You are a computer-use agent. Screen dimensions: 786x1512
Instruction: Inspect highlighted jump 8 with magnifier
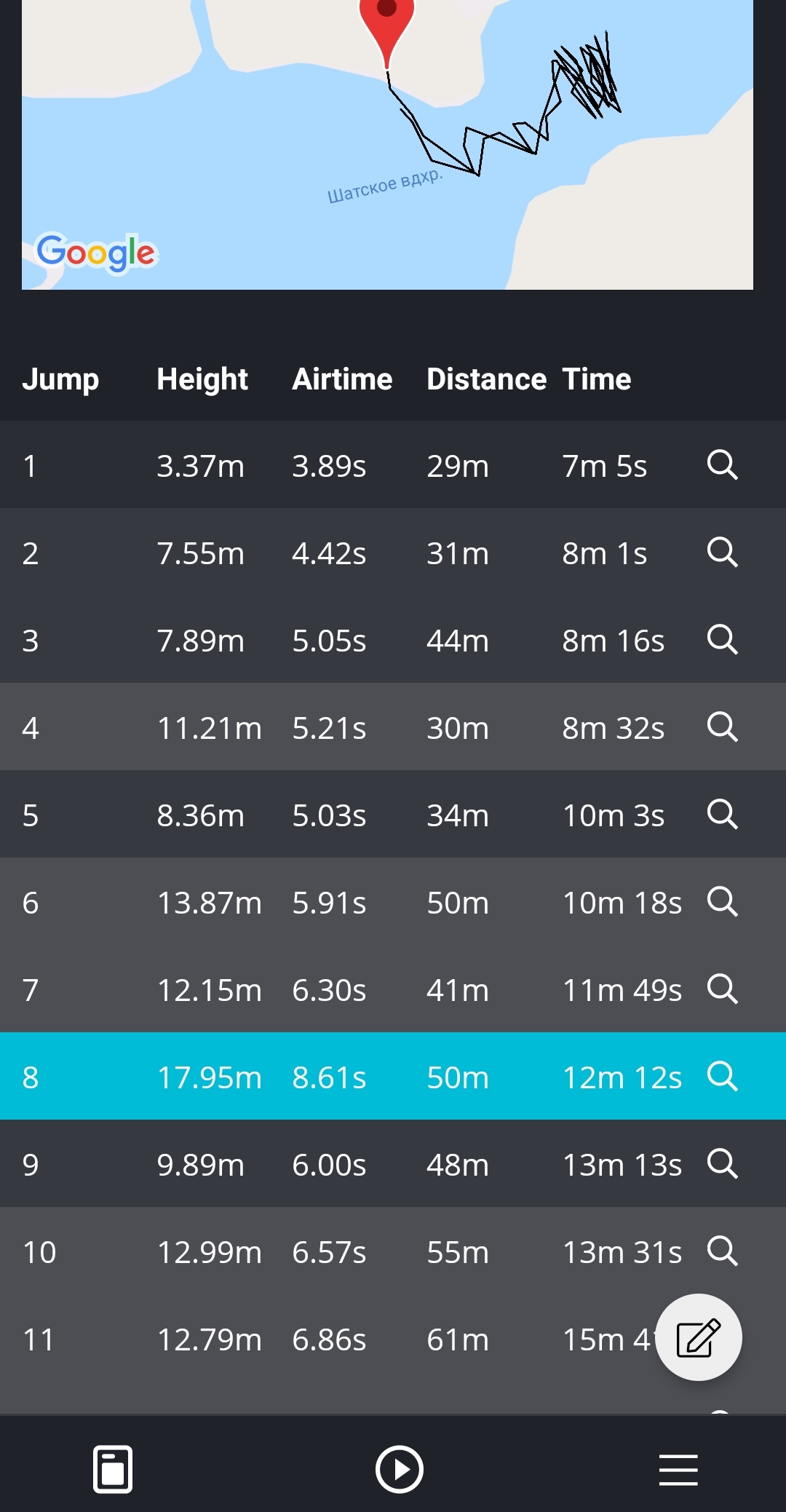722,1076
